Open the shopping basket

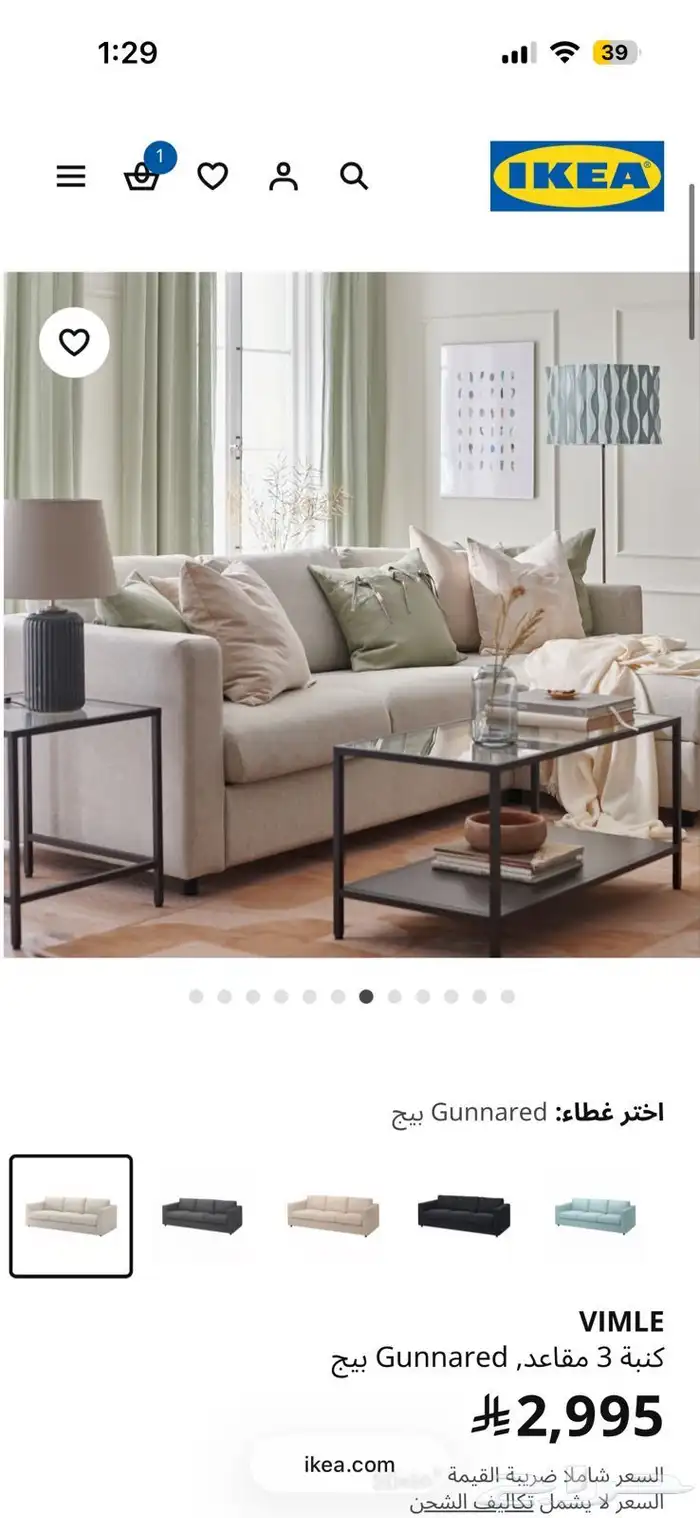coord(141,178)
